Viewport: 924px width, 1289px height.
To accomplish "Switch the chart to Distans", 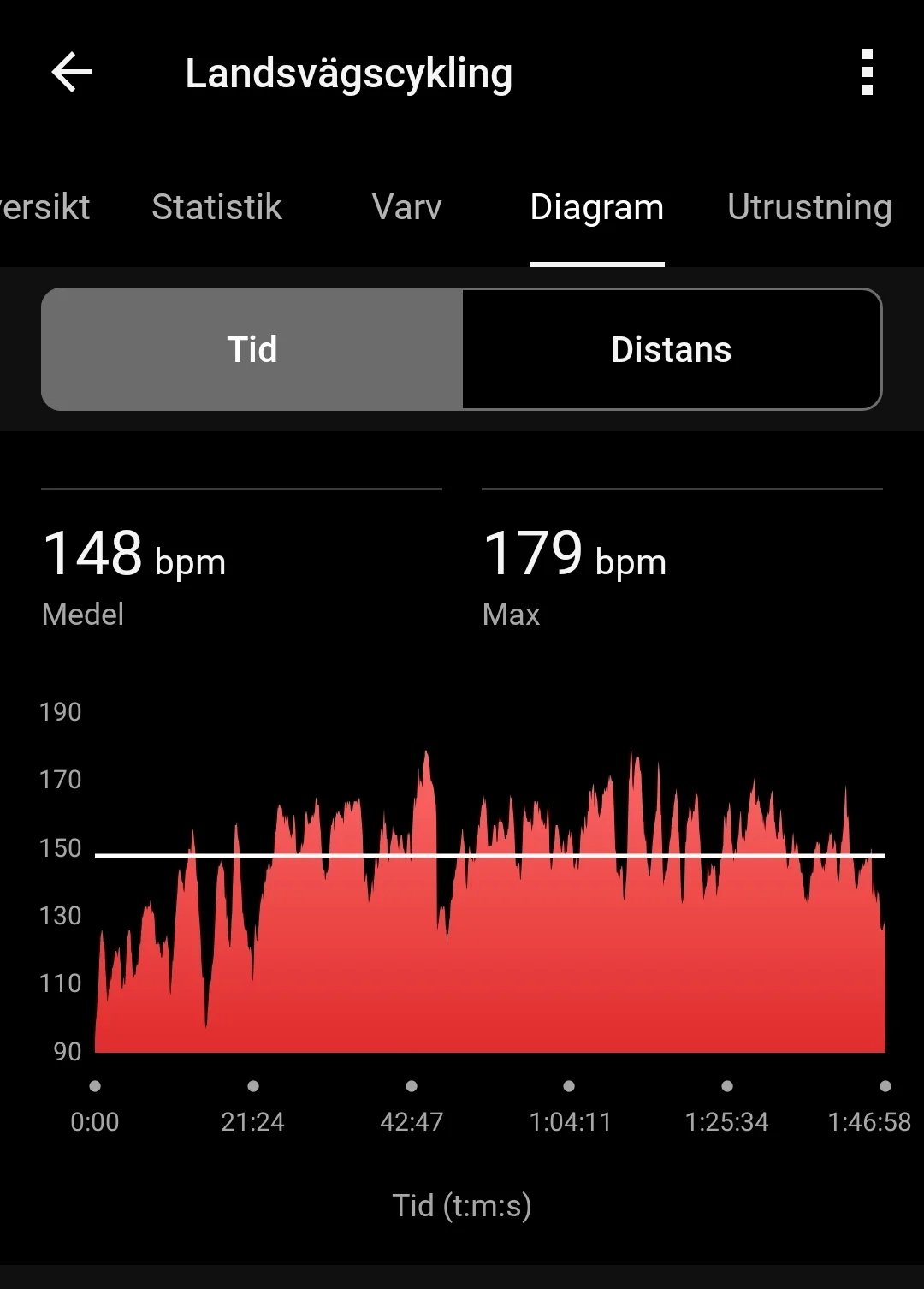I will coord(672,349).
